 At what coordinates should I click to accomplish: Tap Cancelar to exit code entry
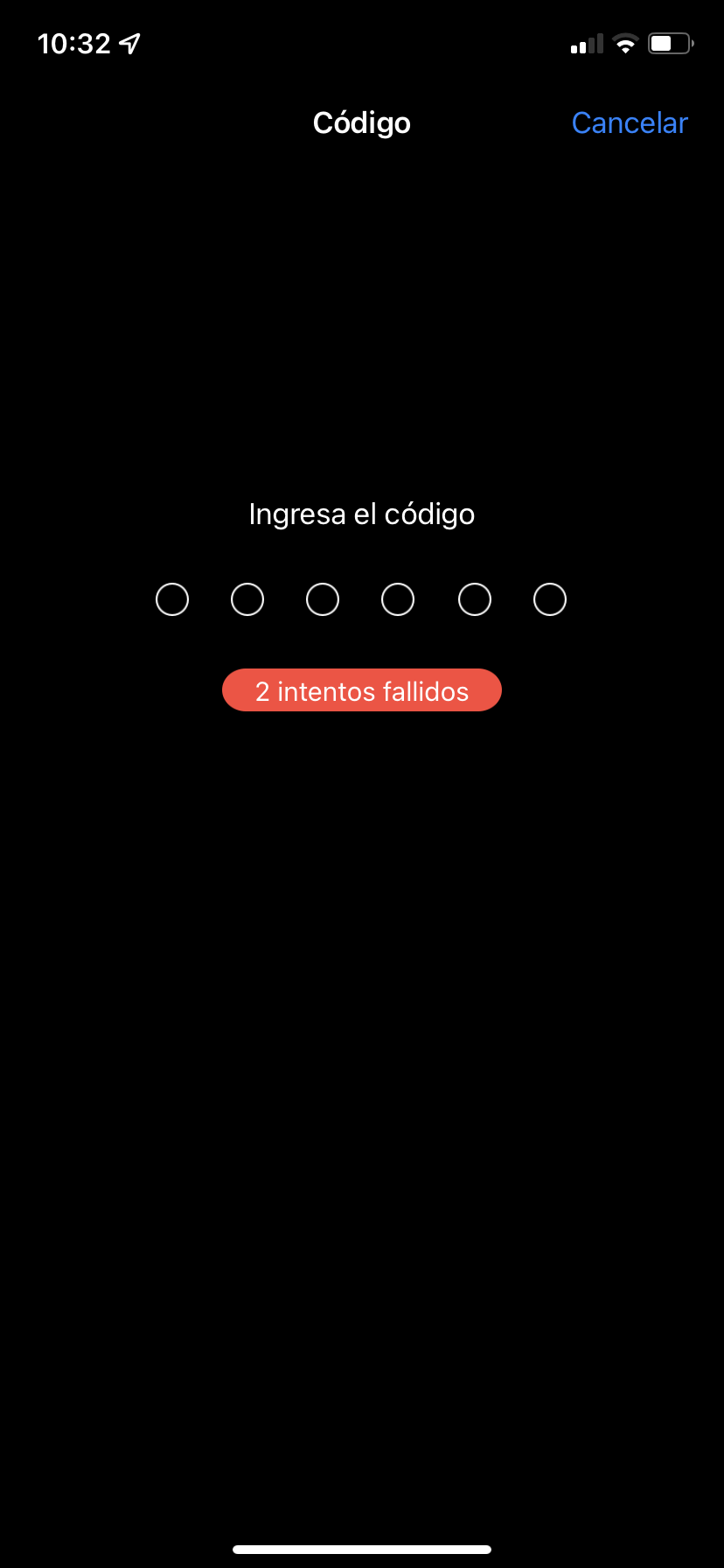pos(630,123)
